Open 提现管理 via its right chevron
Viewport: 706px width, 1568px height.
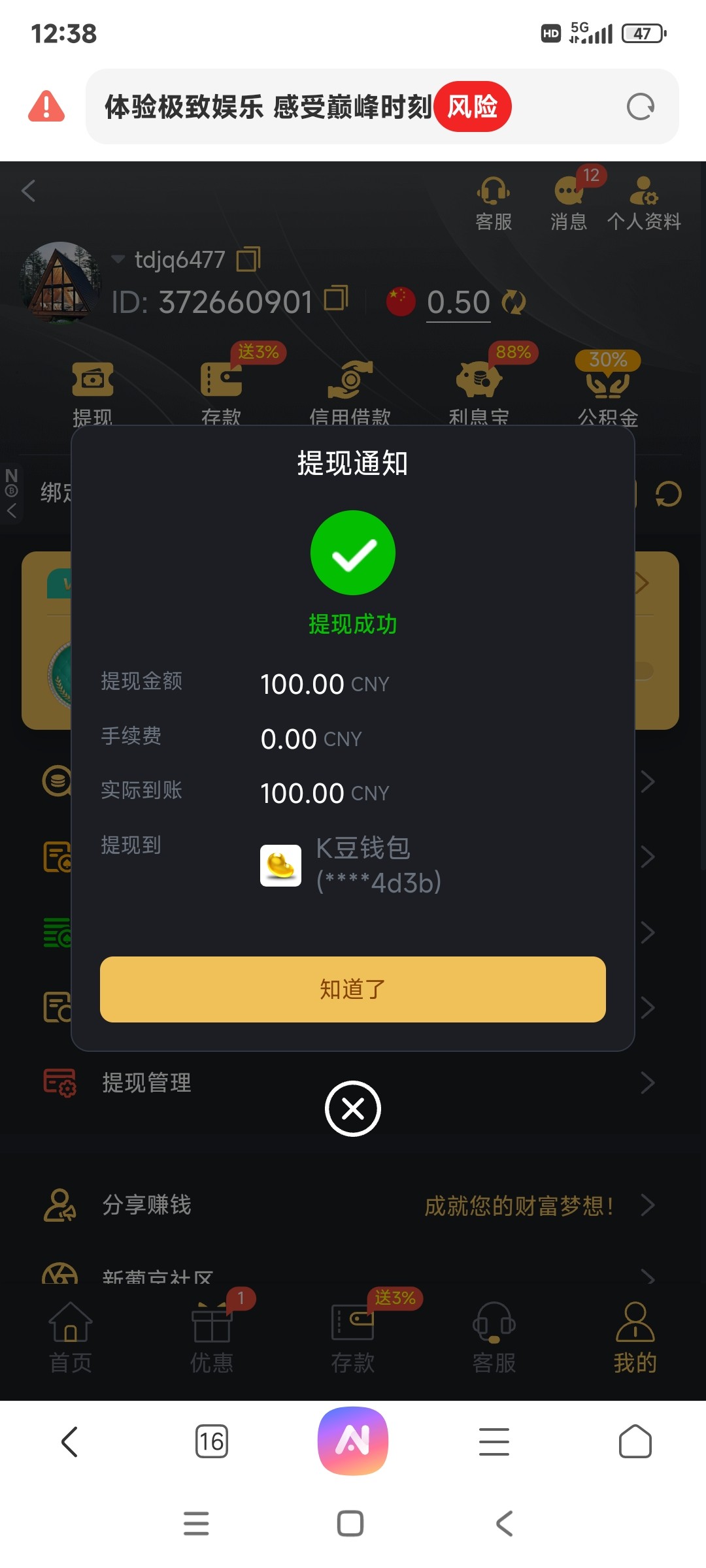tap(647, 1083)
